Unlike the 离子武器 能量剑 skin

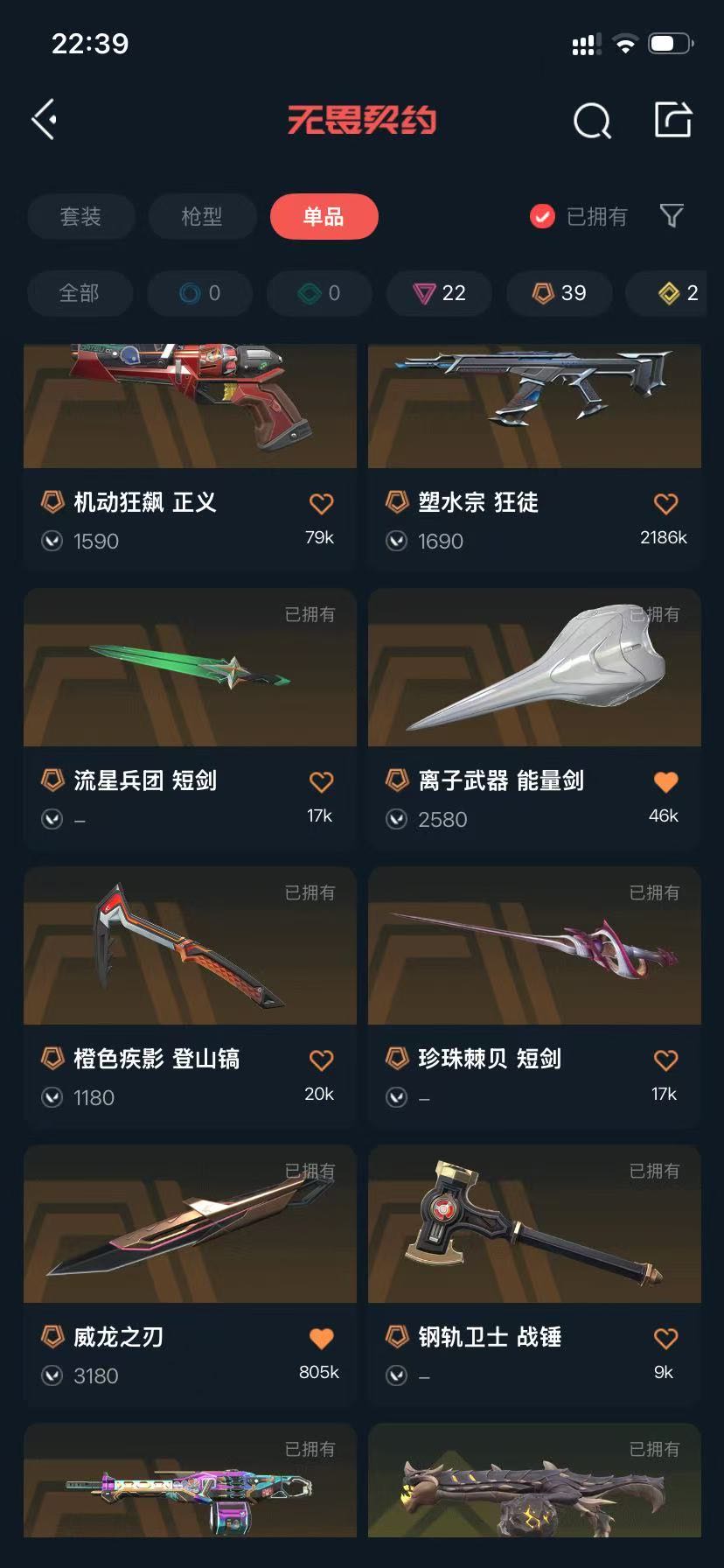(x=665, y=782)
